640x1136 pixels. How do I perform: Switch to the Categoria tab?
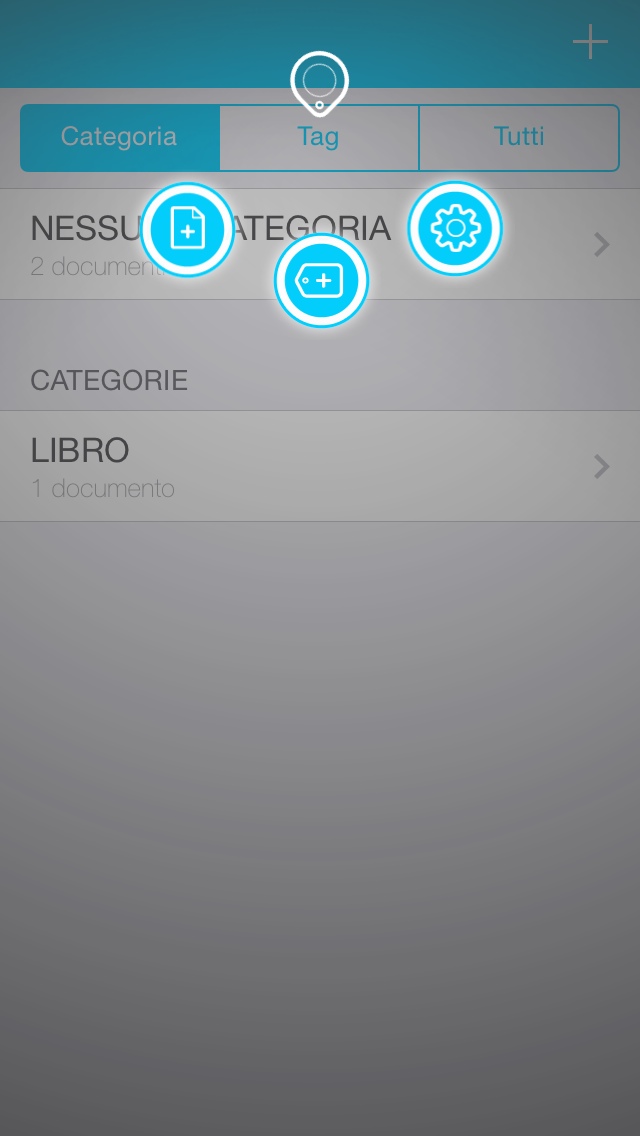(x=119, y=137)
